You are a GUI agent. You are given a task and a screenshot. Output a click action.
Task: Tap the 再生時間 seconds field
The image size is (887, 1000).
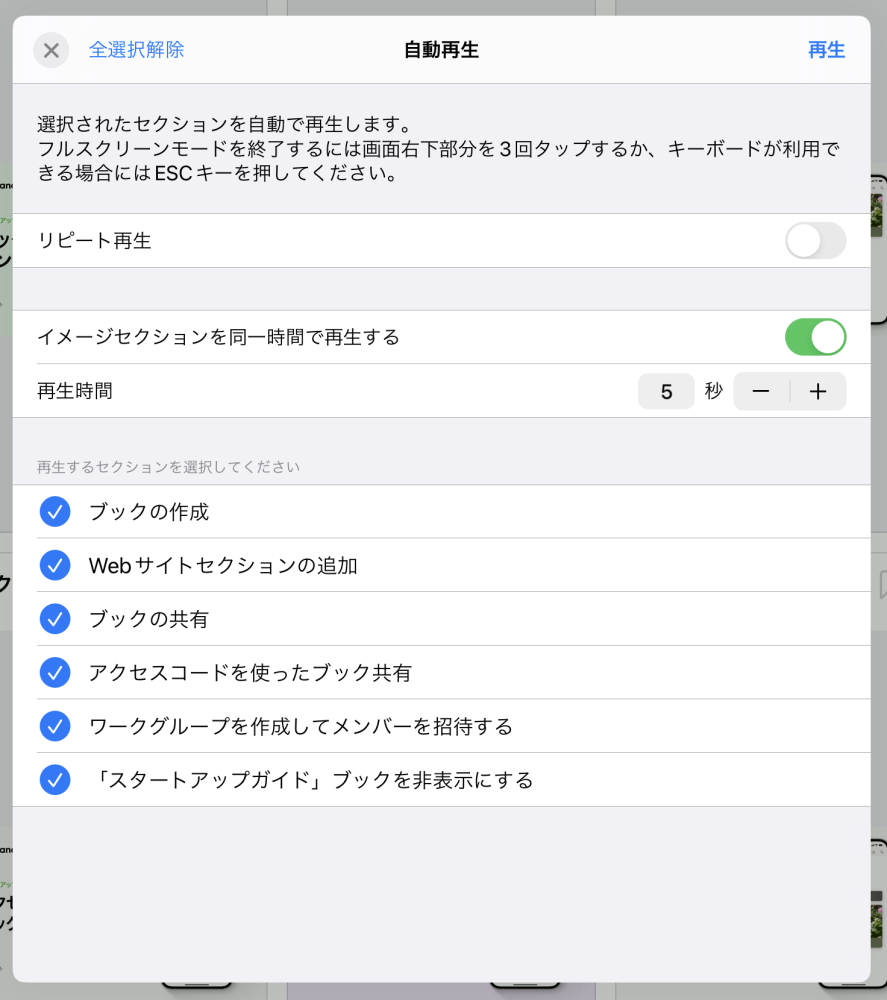666,391
